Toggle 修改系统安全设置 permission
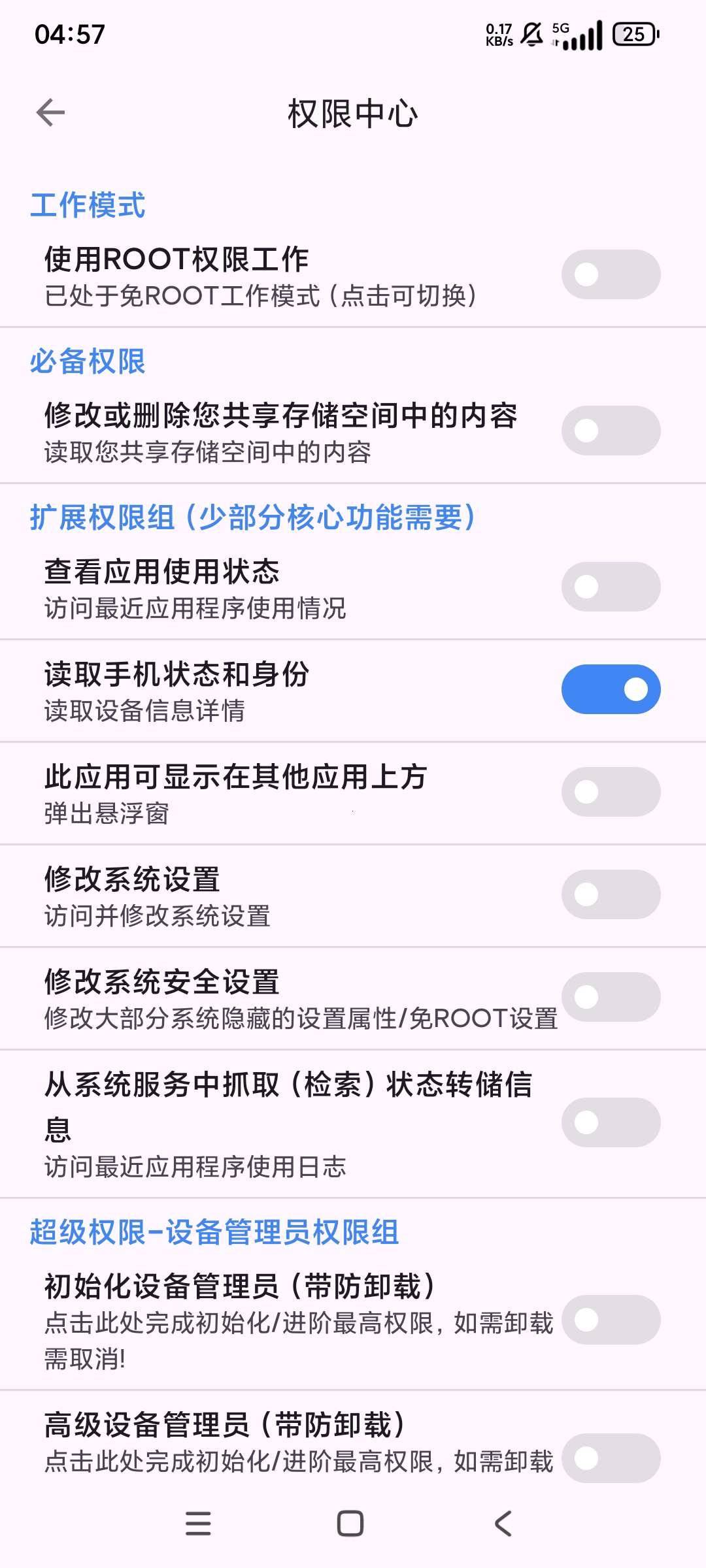The image size is (706, 1568). [611, 997]
